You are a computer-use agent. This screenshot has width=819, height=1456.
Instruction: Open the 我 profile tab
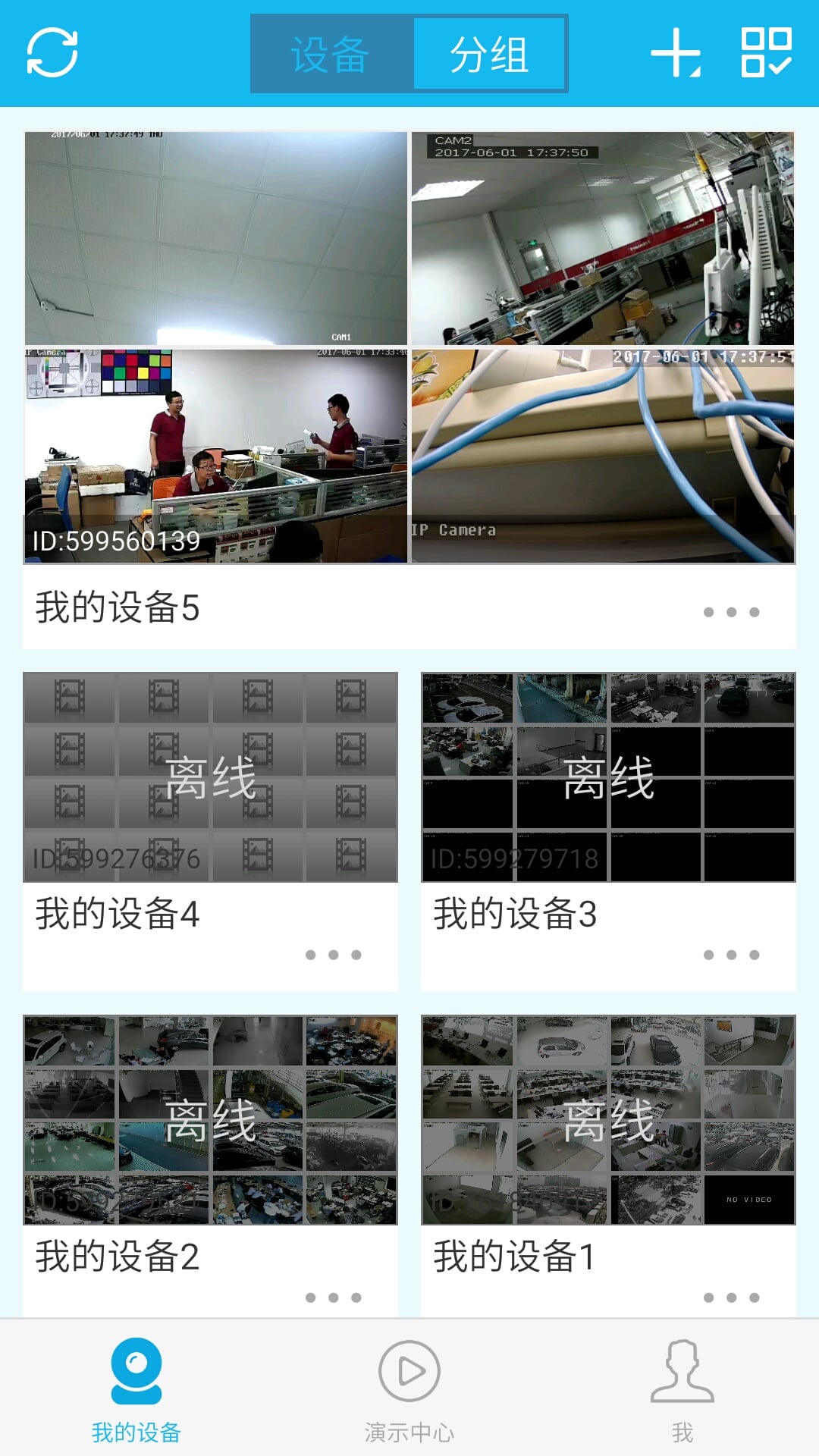click(682, 1388)
